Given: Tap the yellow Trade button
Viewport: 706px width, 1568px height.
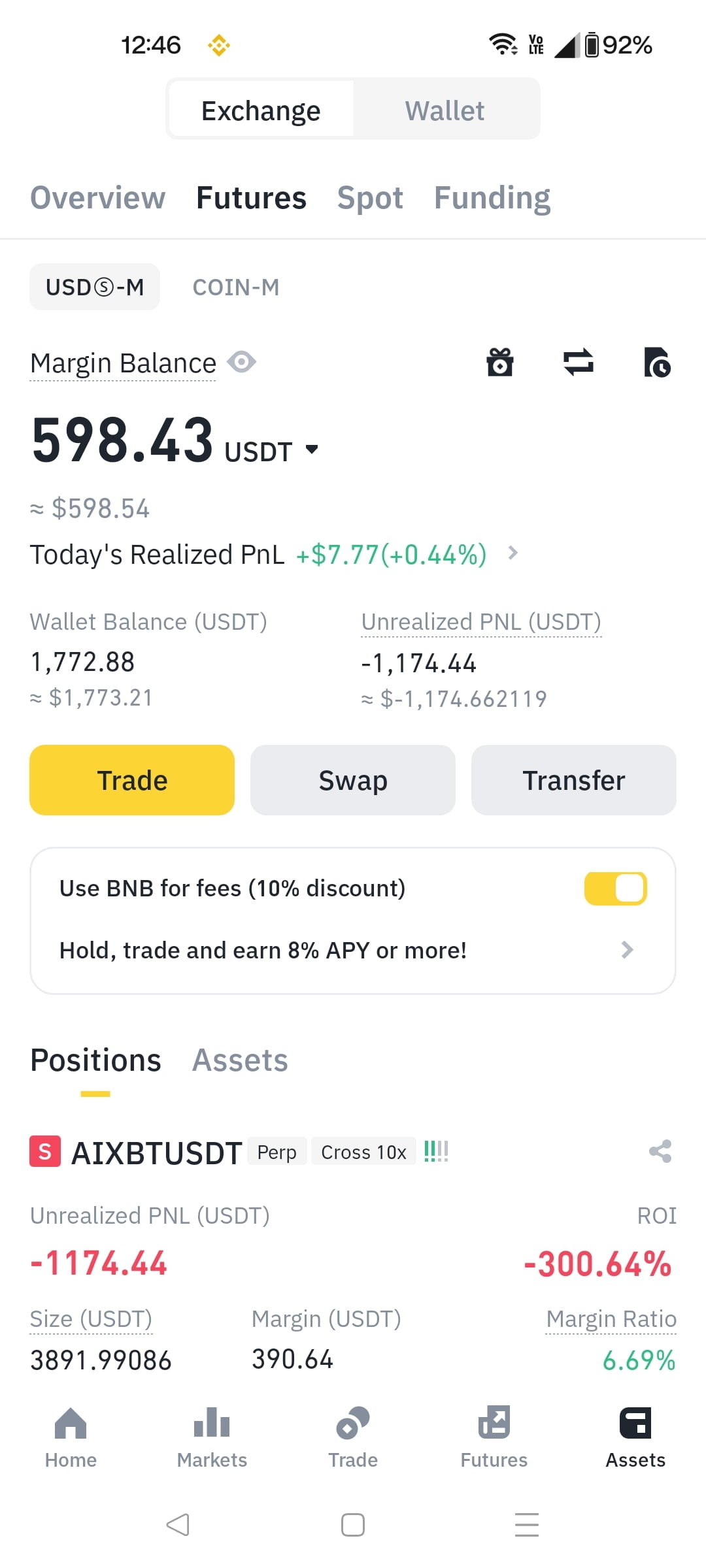Looking at the screenshot, I should 132,780.
